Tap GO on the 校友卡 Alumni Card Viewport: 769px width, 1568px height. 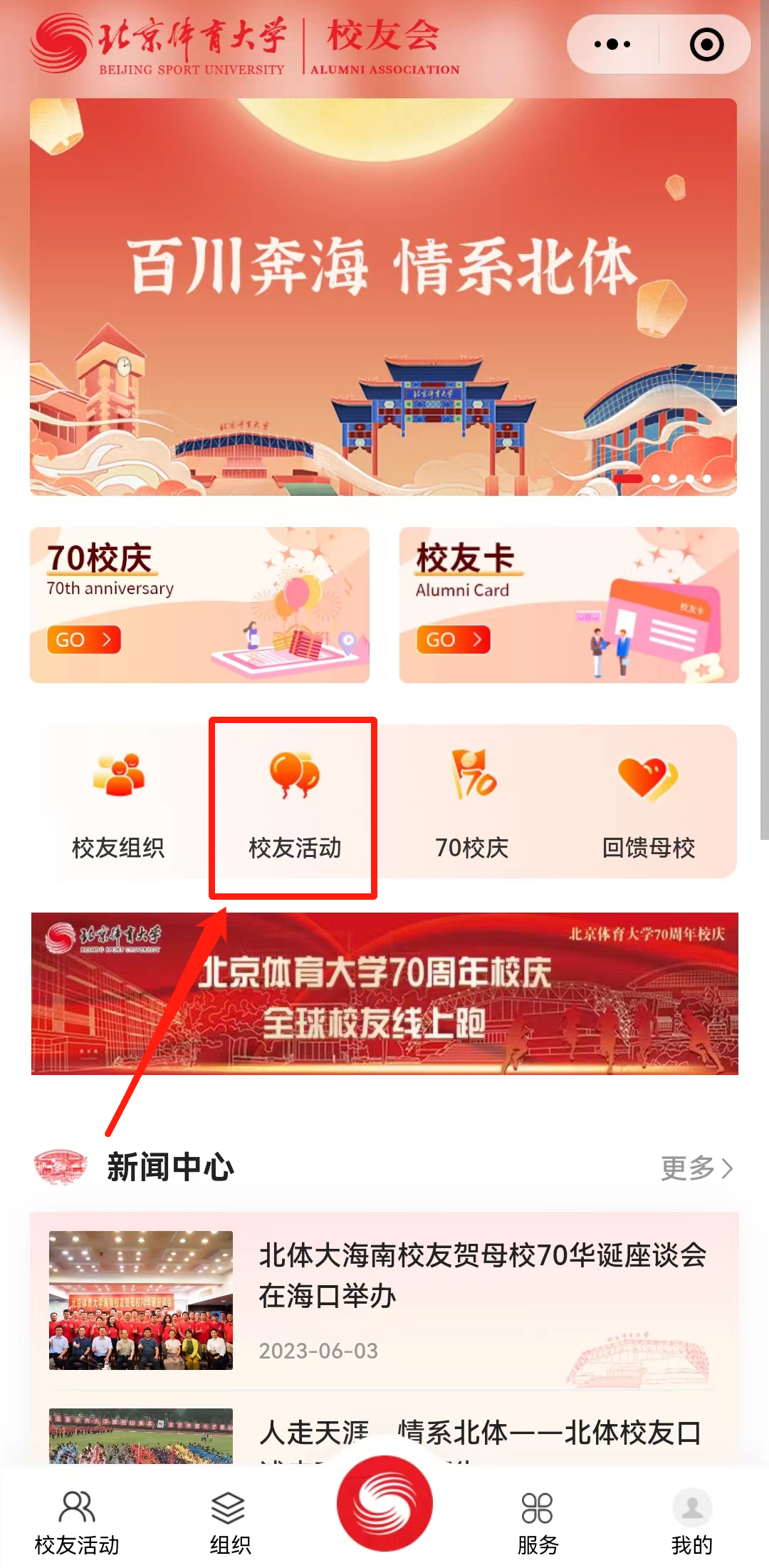point(454,640)
